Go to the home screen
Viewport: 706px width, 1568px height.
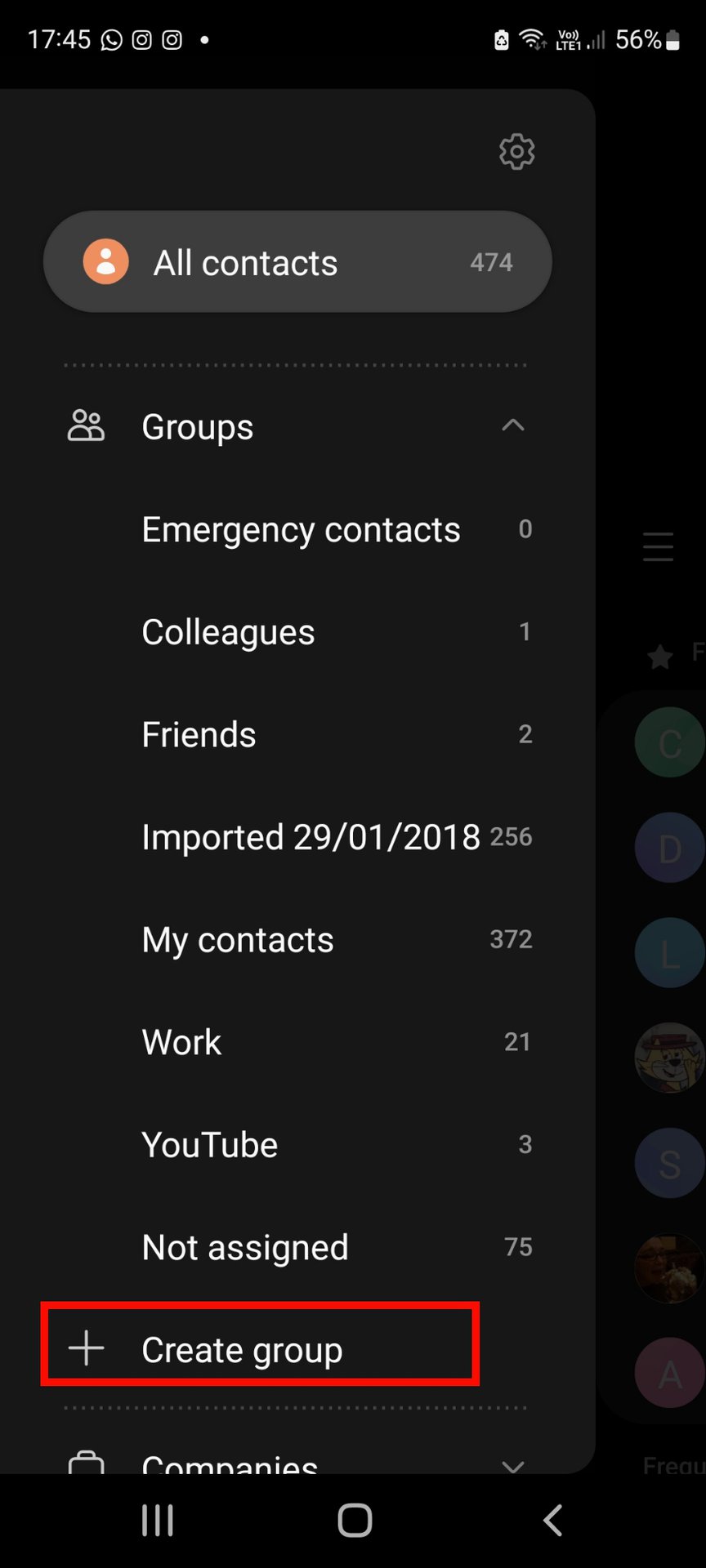coord(355,1520)
